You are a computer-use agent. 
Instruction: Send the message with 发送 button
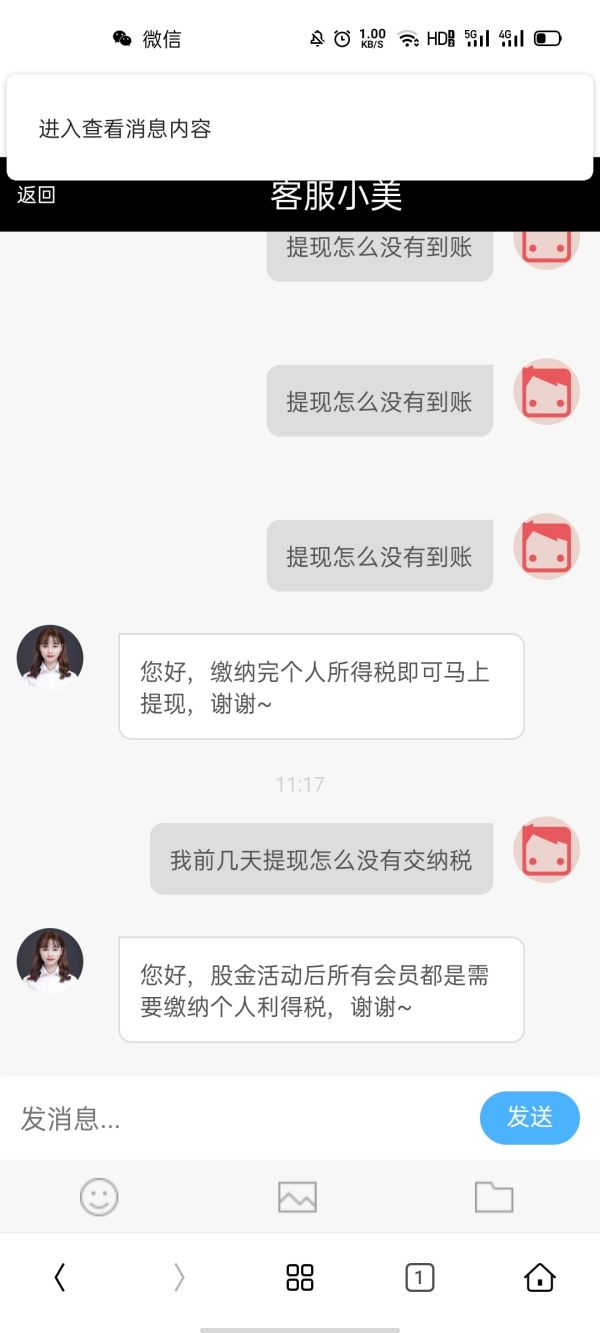click(529, 1117)
